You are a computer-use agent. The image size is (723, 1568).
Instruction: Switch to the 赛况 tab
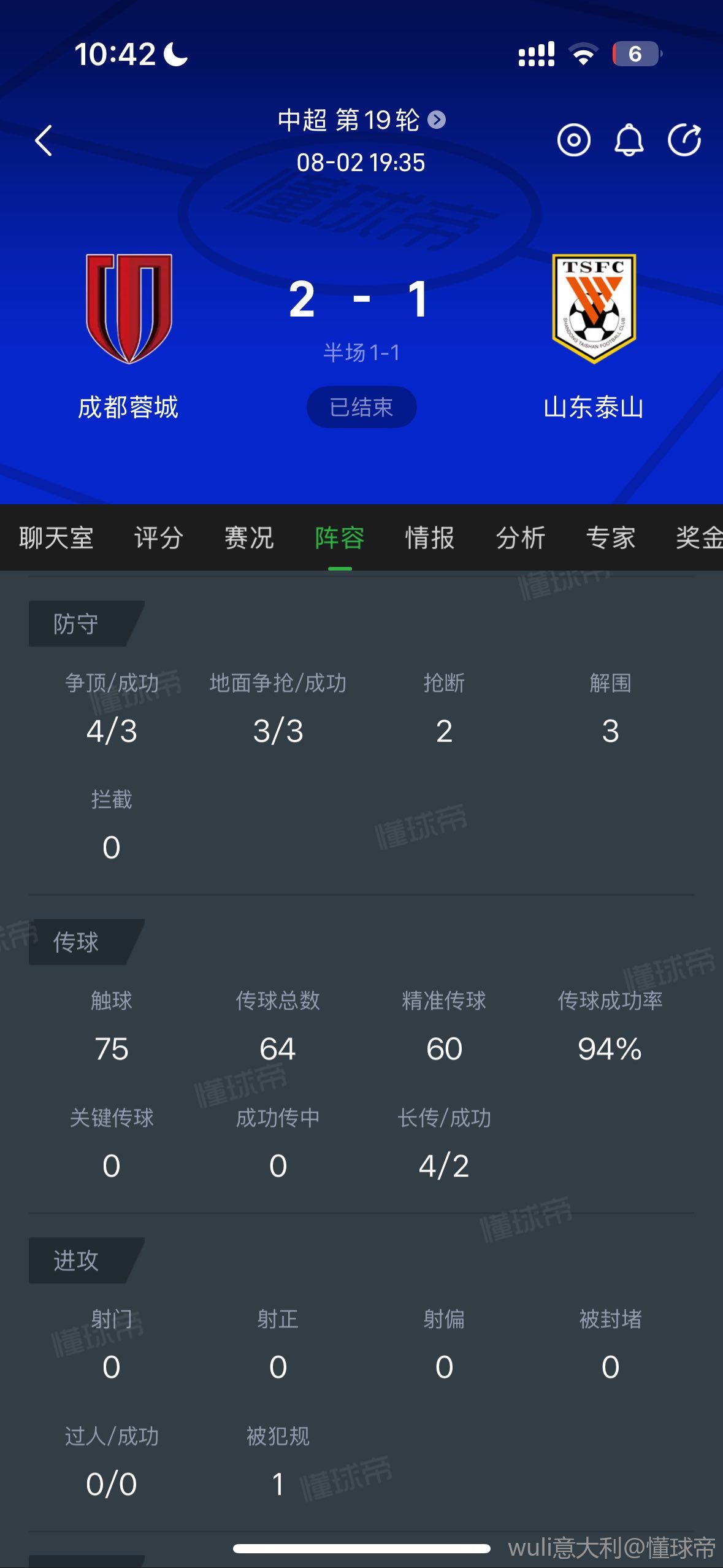point(249,538)
